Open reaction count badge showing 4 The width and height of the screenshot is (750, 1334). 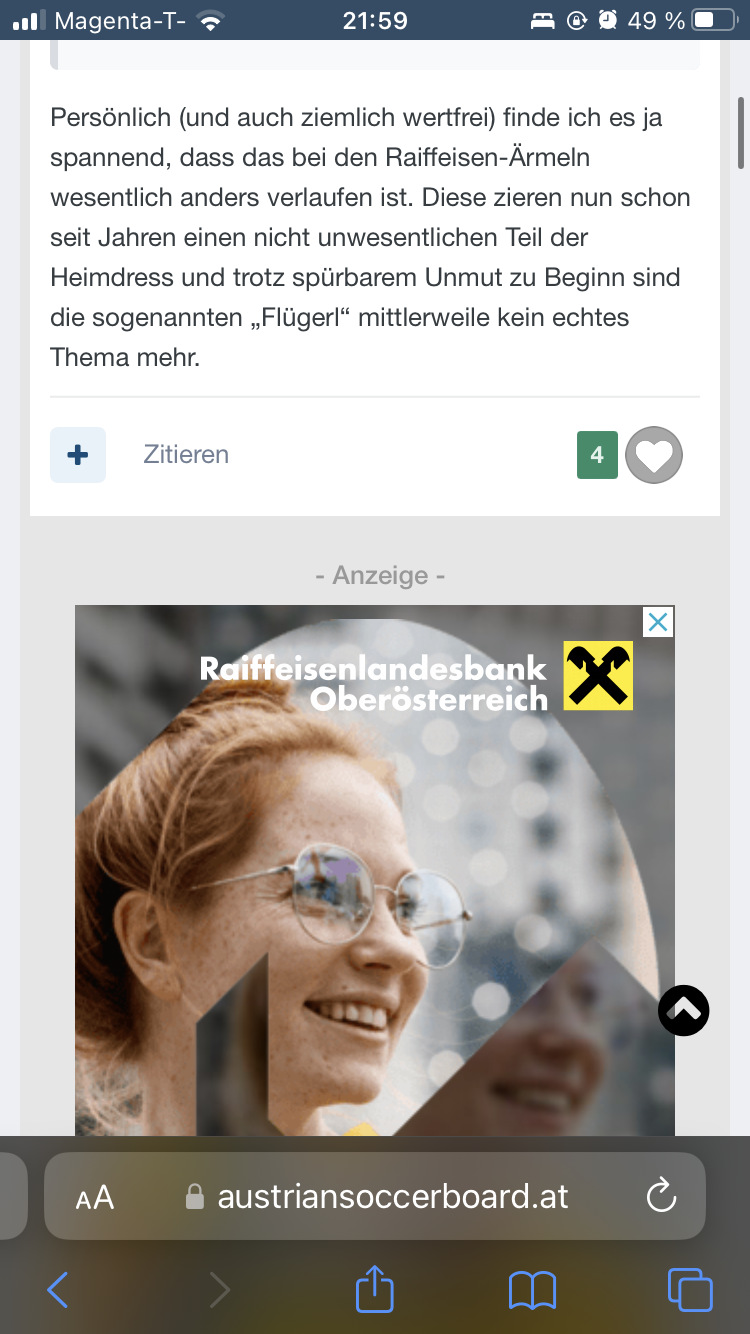coord(597,455)
